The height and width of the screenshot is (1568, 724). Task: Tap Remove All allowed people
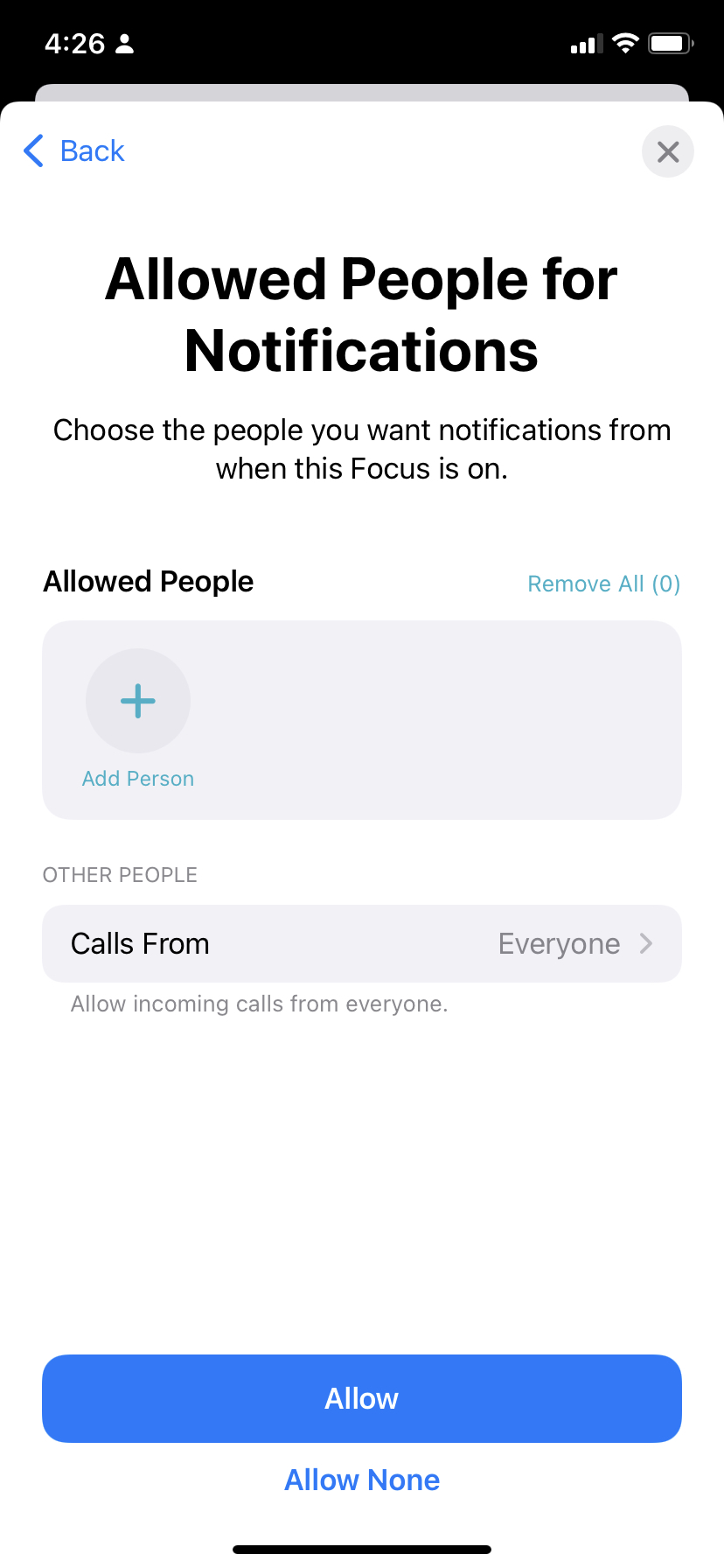click(603, 584)
